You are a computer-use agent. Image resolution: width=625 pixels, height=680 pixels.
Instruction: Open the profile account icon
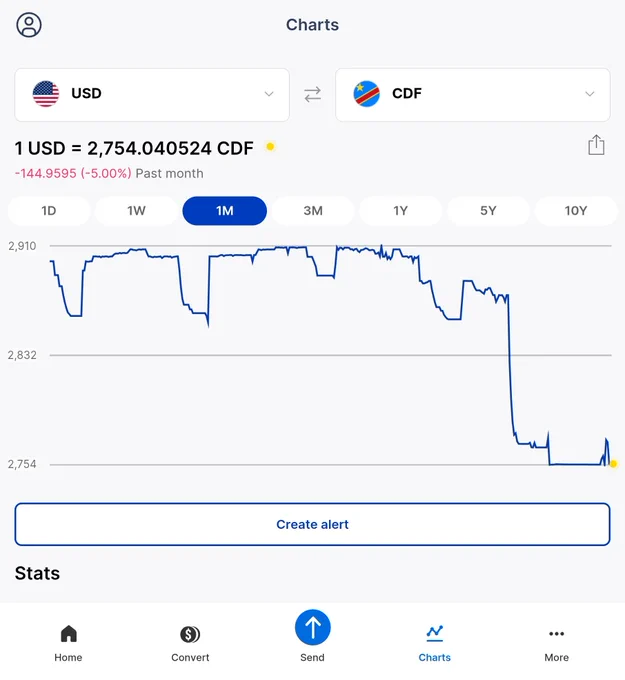pyautogui.click(x=29, y=25)
